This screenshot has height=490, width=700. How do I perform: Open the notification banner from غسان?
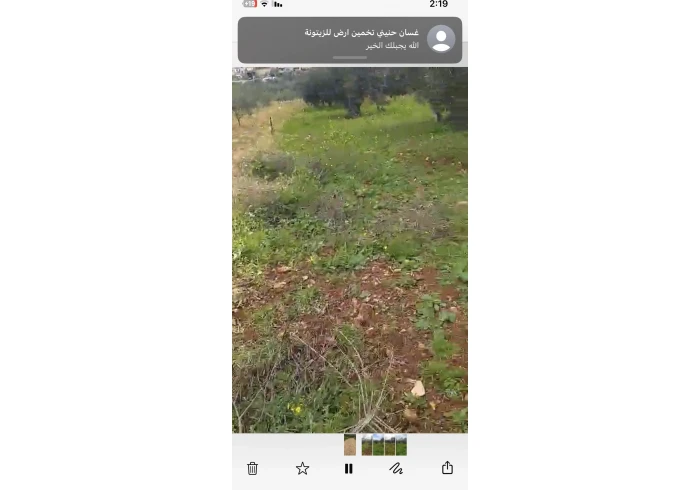[349, 39]
